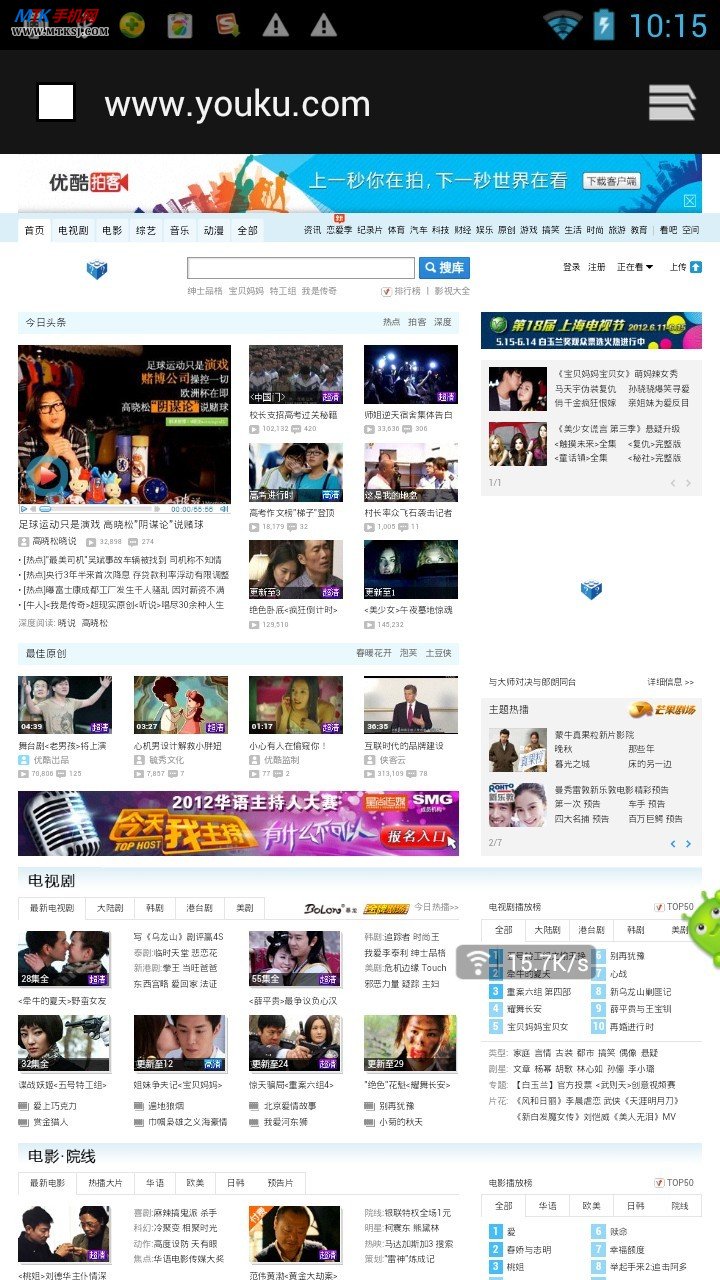Open the 综艺 navigation tab
Viewport: 720px width, 1280px height.
point(146,230)
